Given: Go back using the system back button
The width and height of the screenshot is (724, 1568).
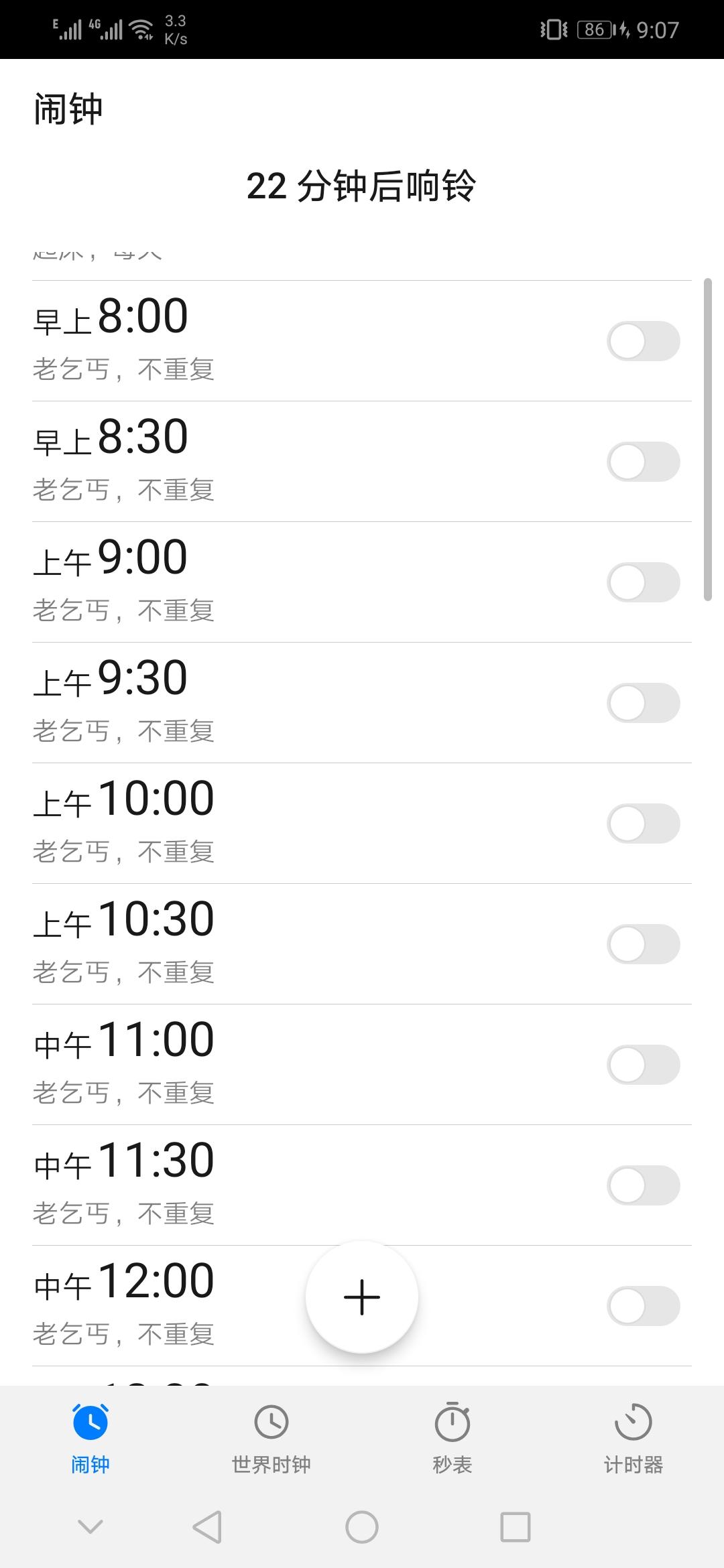Looking at the screenshot, I should [x=207, y=1528].
